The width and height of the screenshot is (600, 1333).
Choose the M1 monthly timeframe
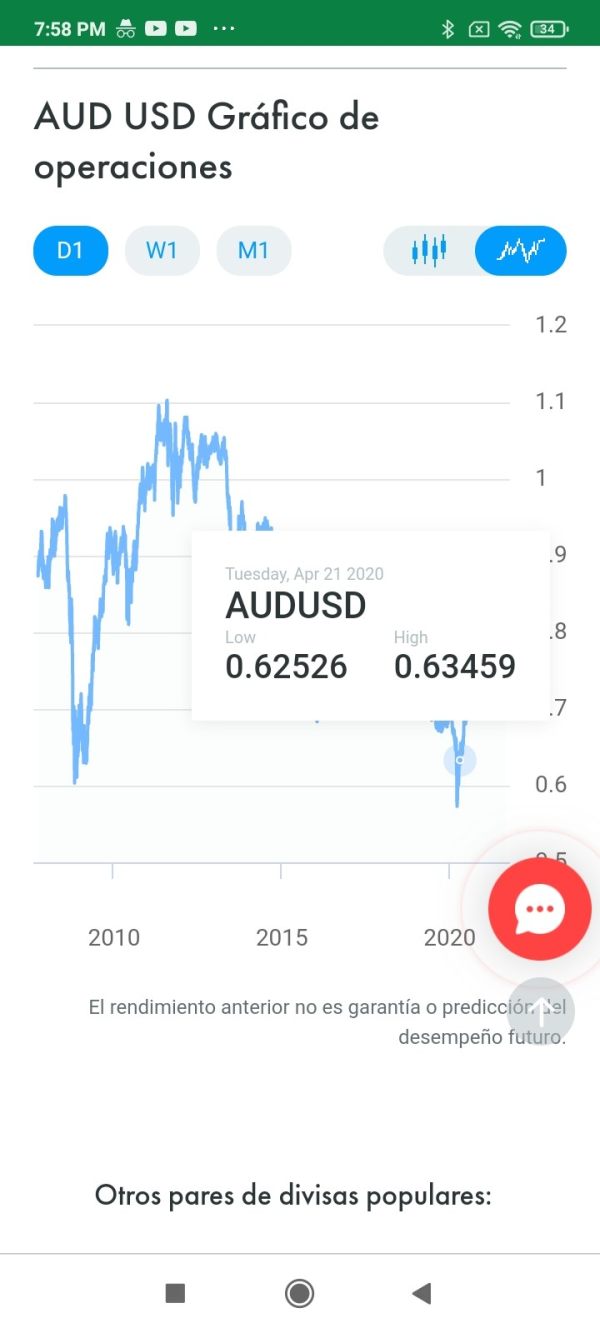pyautogui.click(x=253, y=250)
